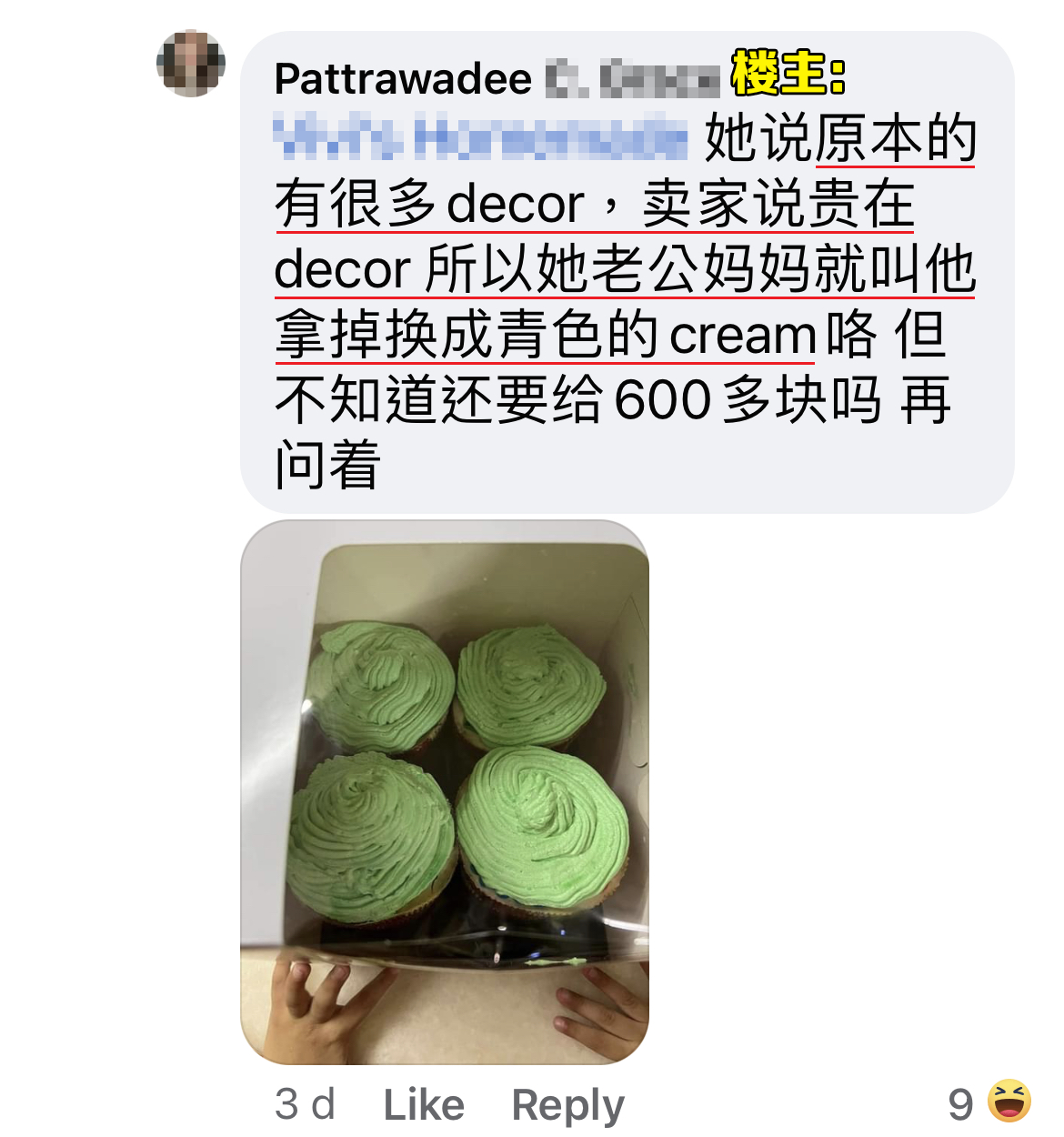
Task: Open the tagged blue mention link
Action: (480, 138)
